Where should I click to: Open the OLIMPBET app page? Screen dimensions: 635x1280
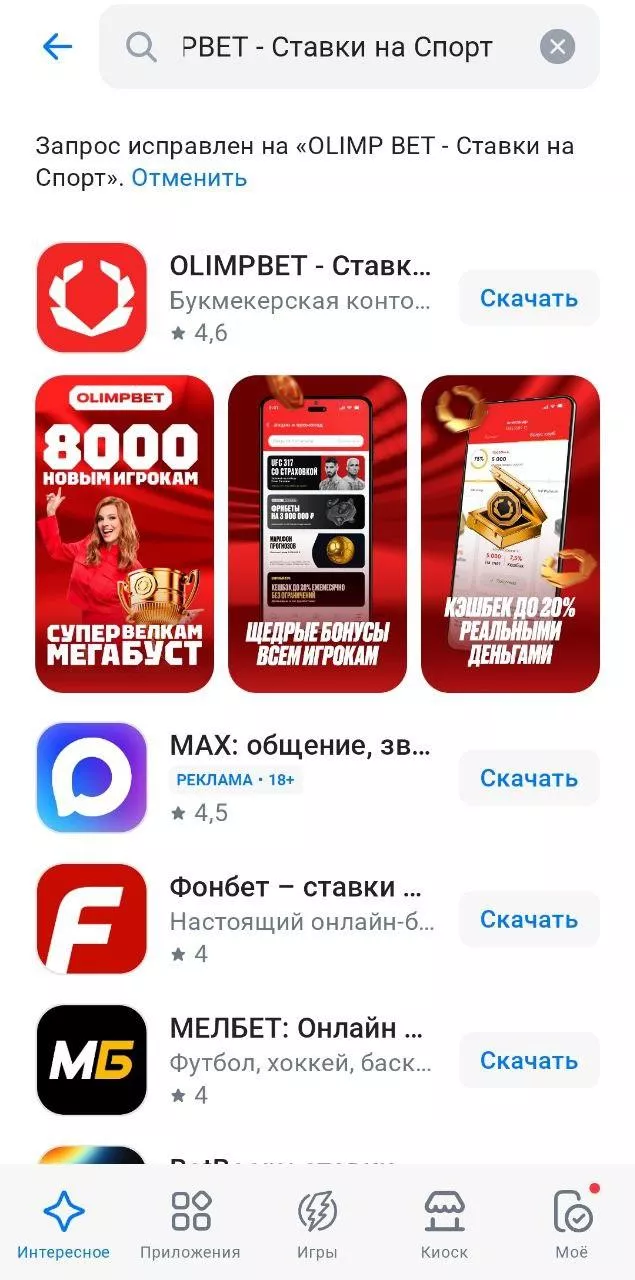[x=300, y=297]
